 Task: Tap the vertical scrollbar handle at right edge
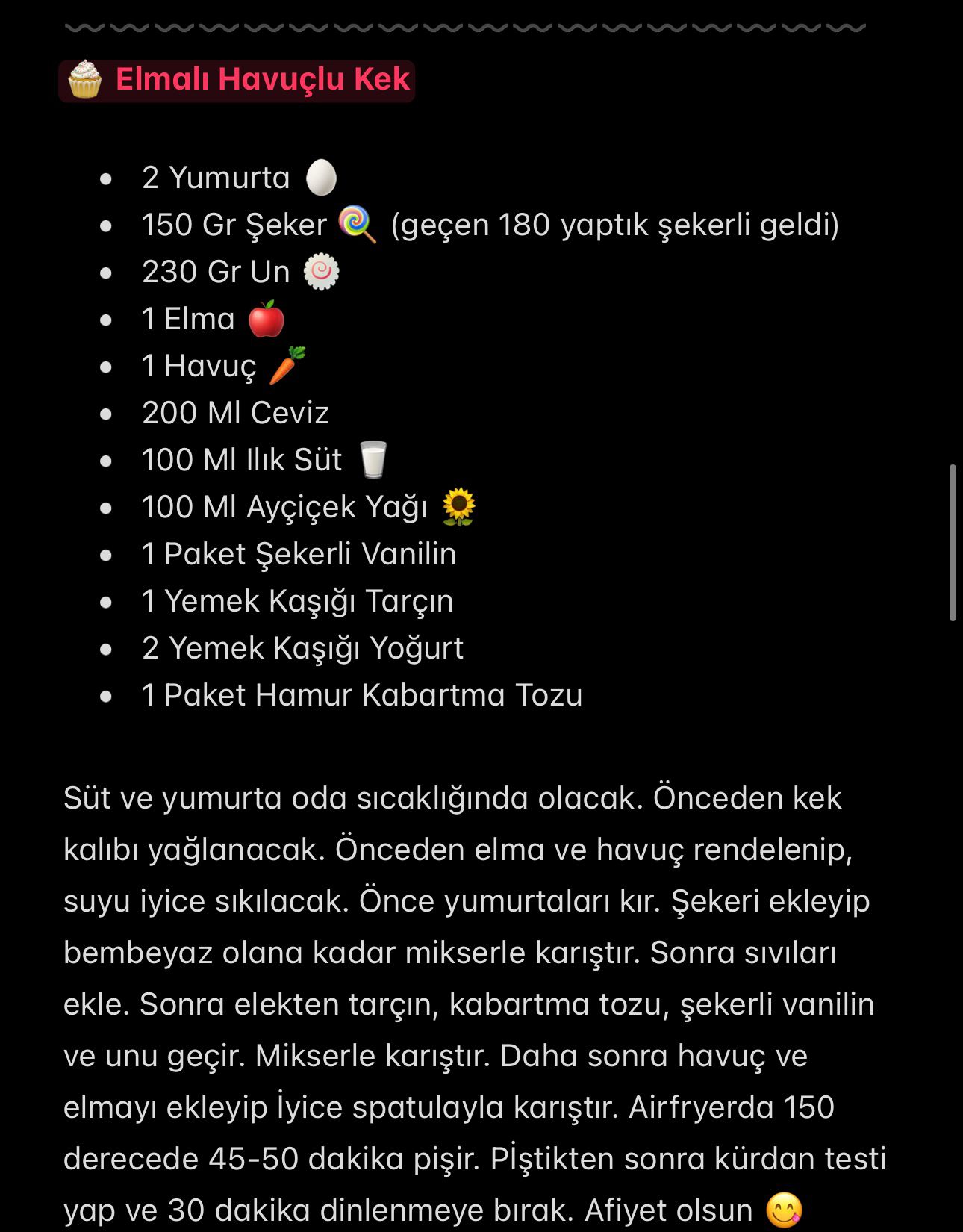click(953, 543)
